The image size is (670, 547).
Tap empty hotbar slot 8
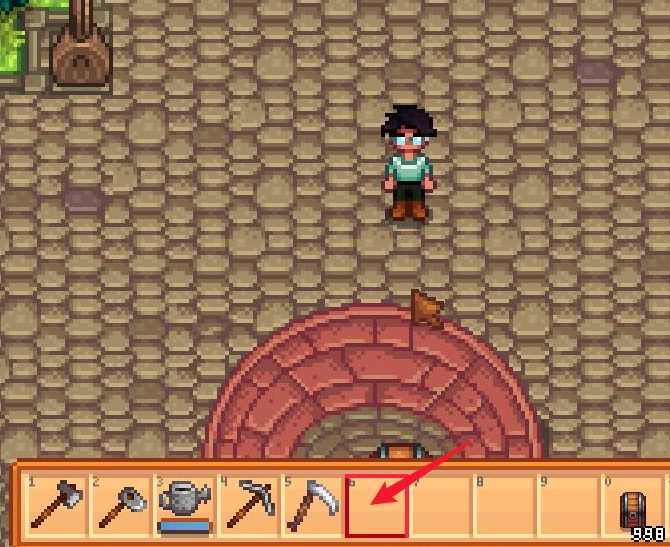[x=504, y=506]
